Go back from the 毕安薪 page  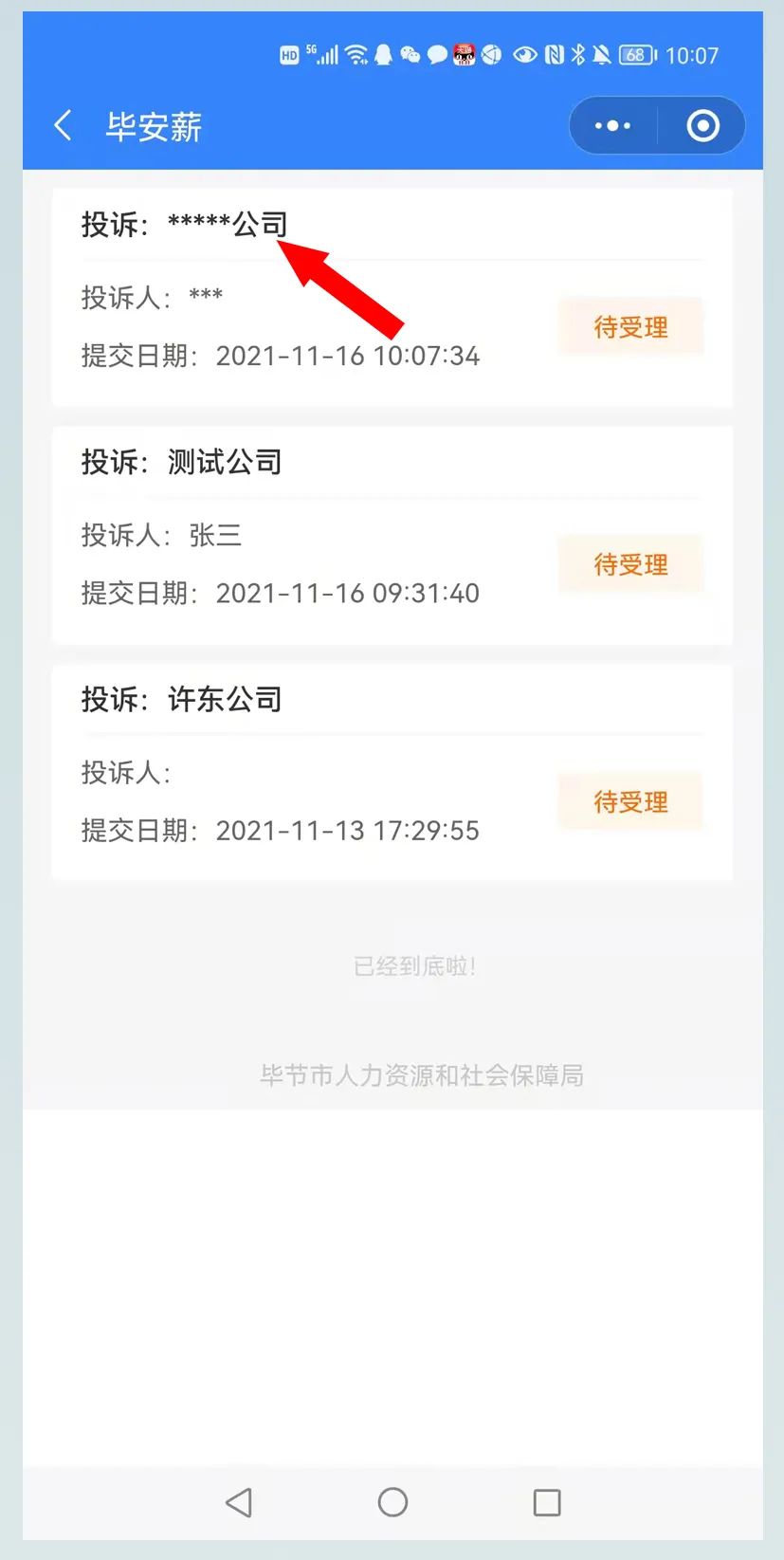point(64,125)
